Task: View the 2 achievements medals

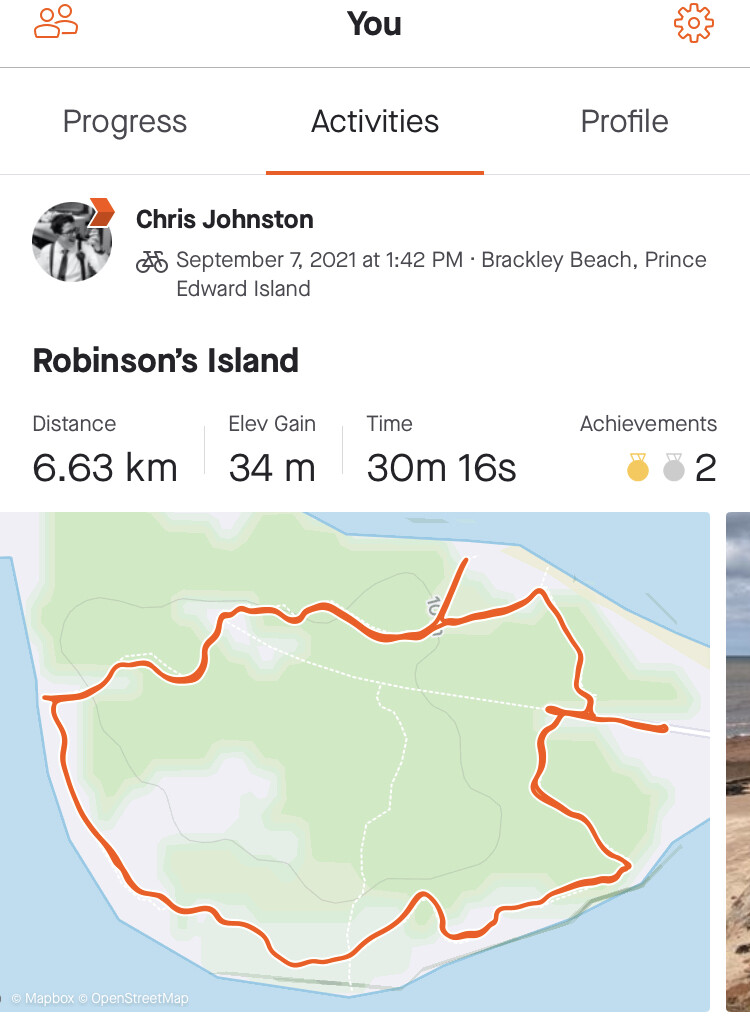Action: tap(670, 467)
